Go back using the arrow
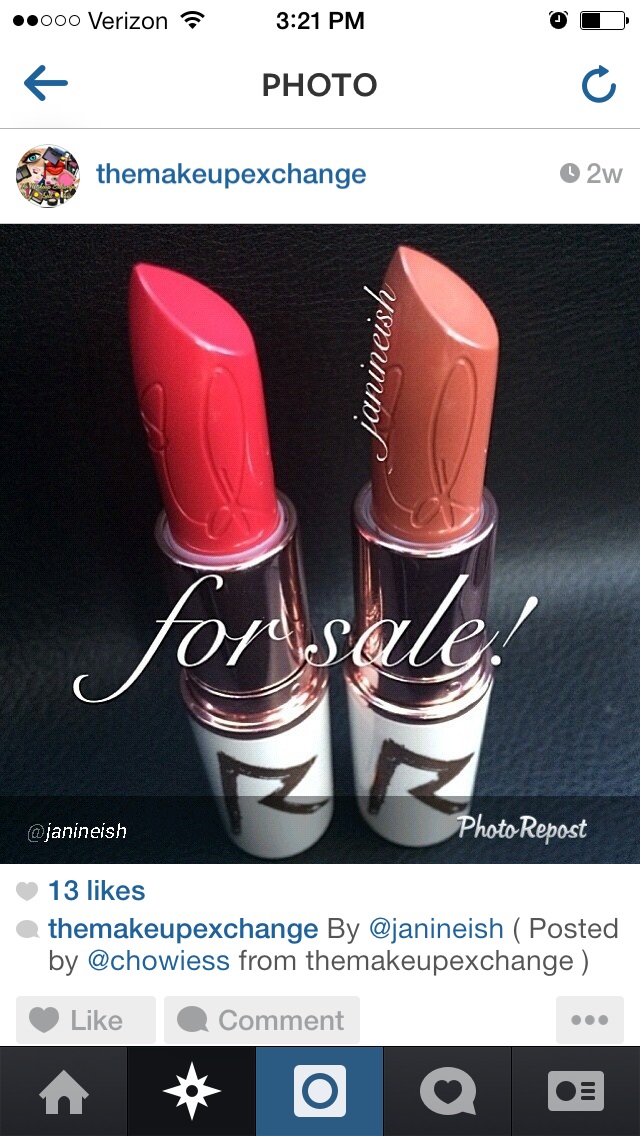This screenshot has height=1136, width=640. pos(46,85)
